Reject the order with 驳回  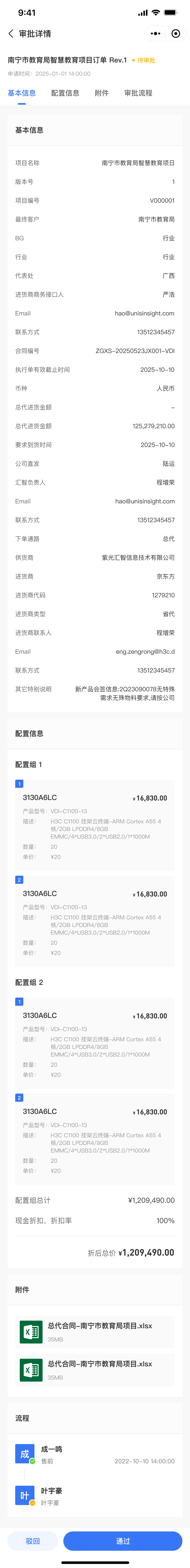(x=33, y=1541)
